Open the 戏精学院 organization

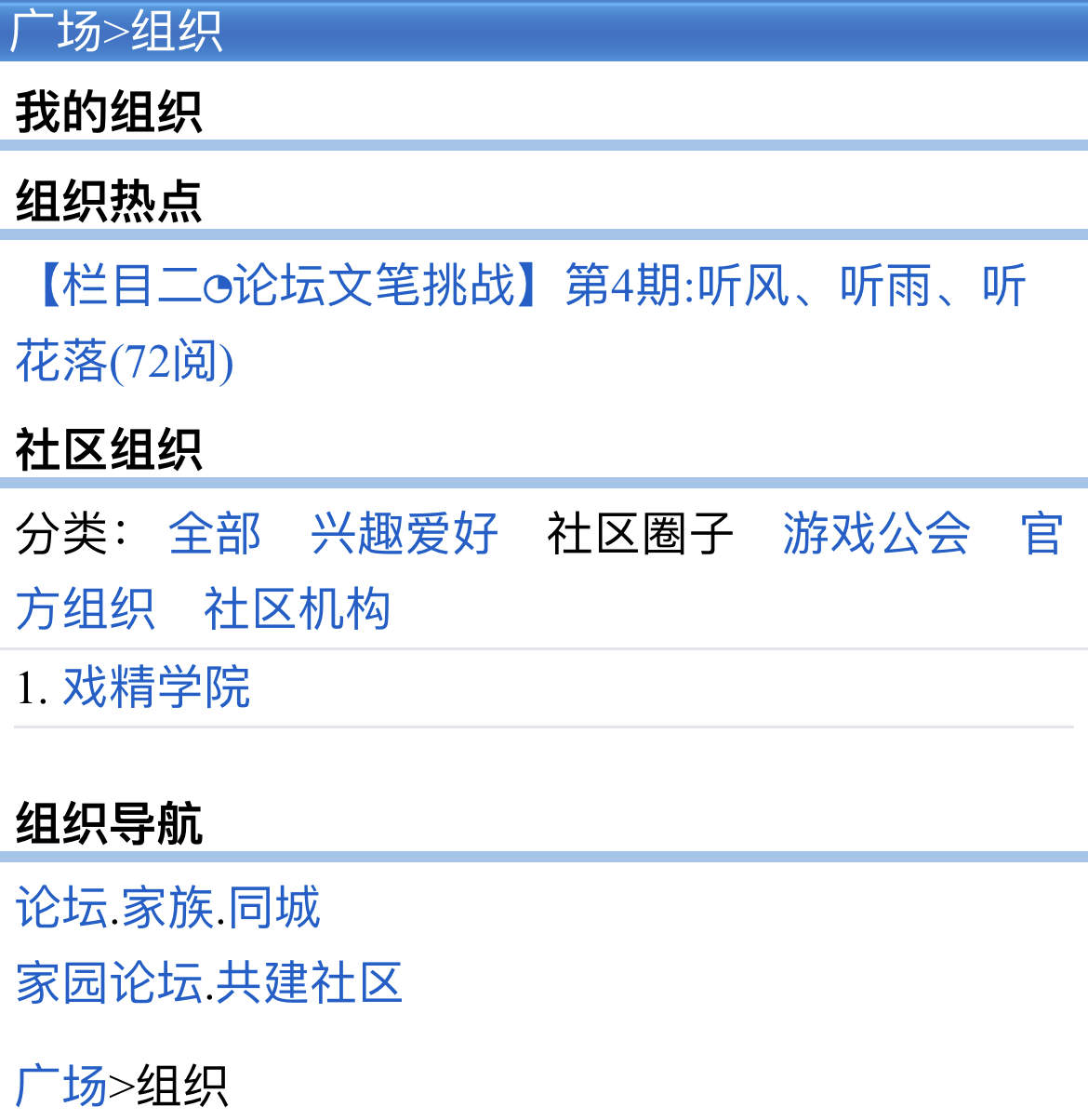point(156,688)
